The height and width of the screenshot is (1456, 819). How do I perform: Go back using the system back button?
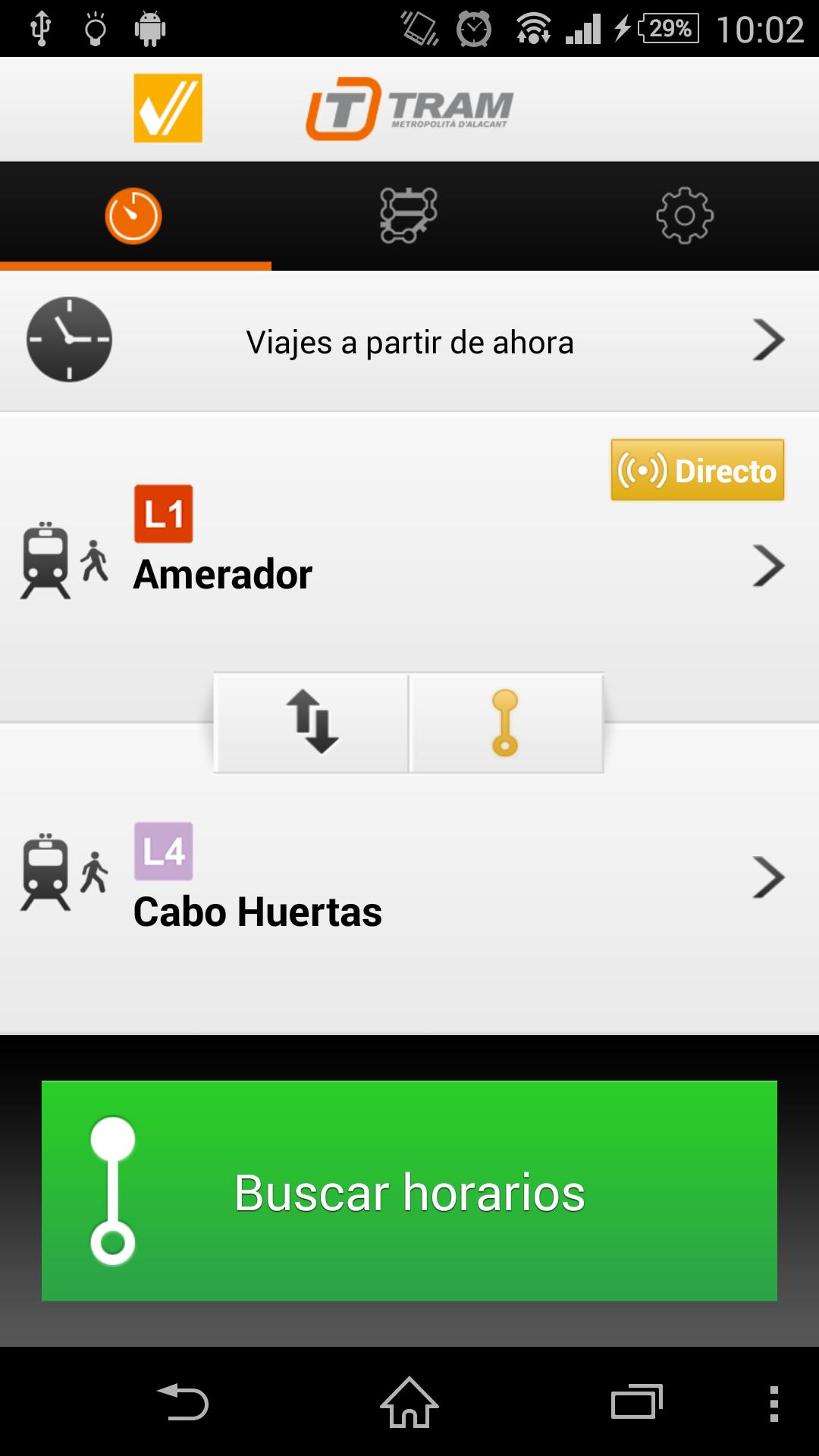[x=183, y=1401]
